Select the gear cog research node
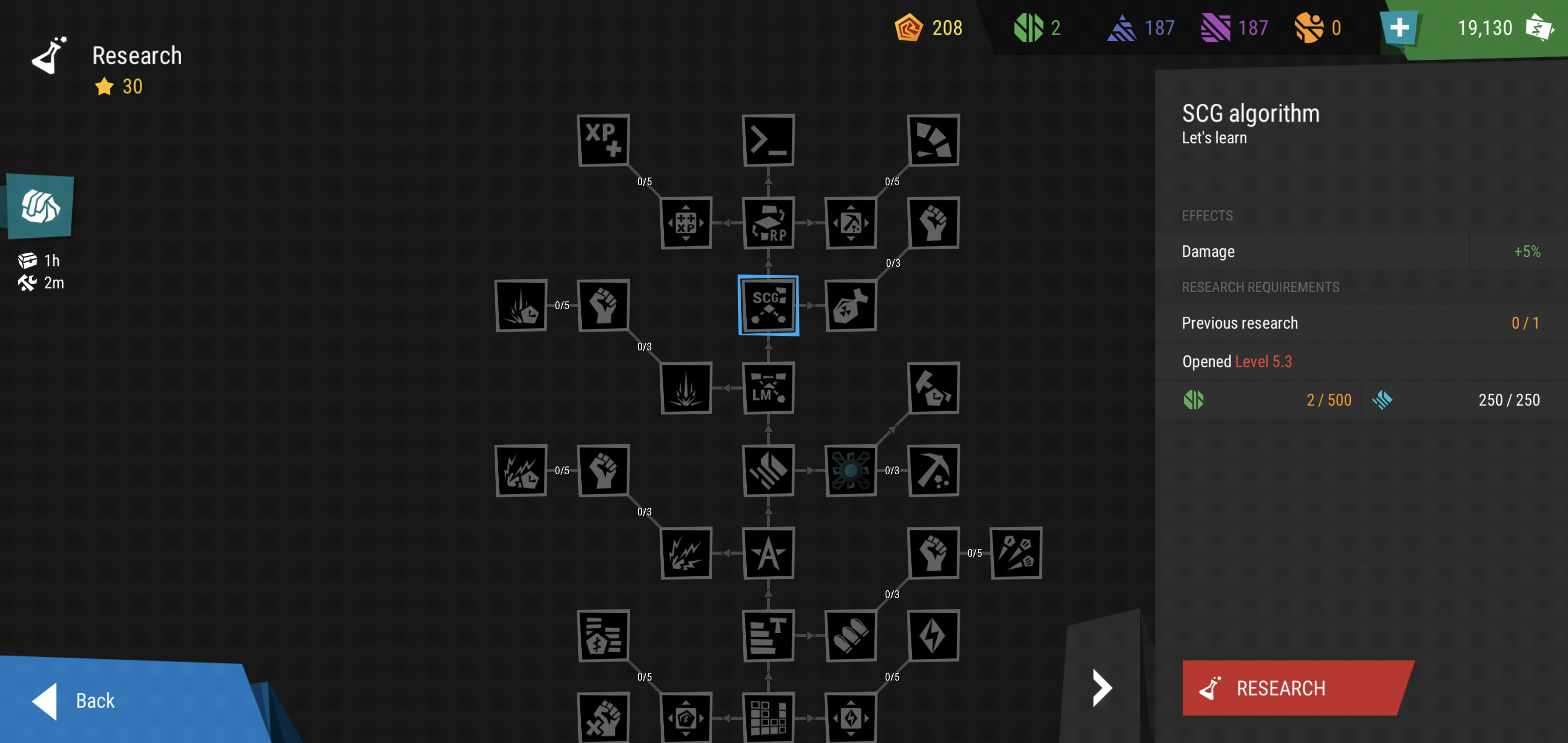Viewport: 1568px width, 743px height. [x=851, y=470]
